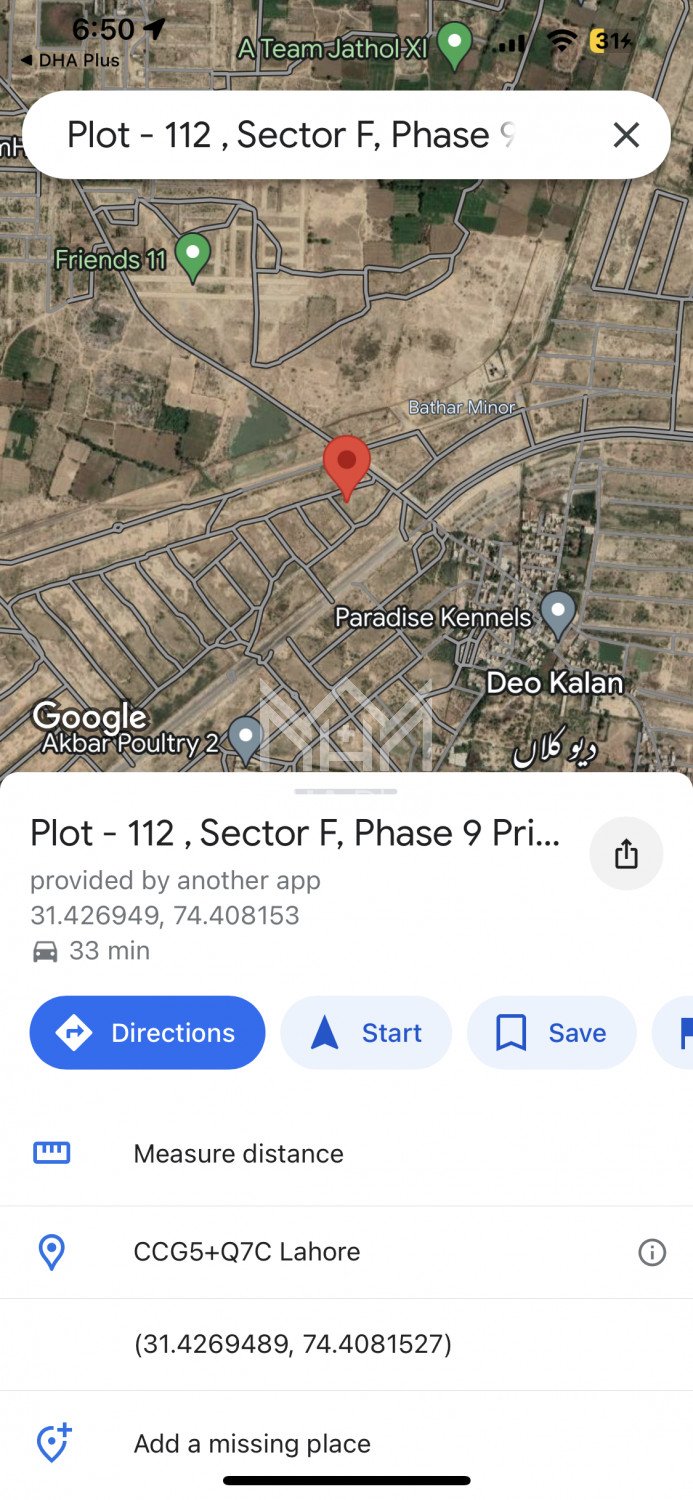Select Add a missing place

pos(252,1444)
